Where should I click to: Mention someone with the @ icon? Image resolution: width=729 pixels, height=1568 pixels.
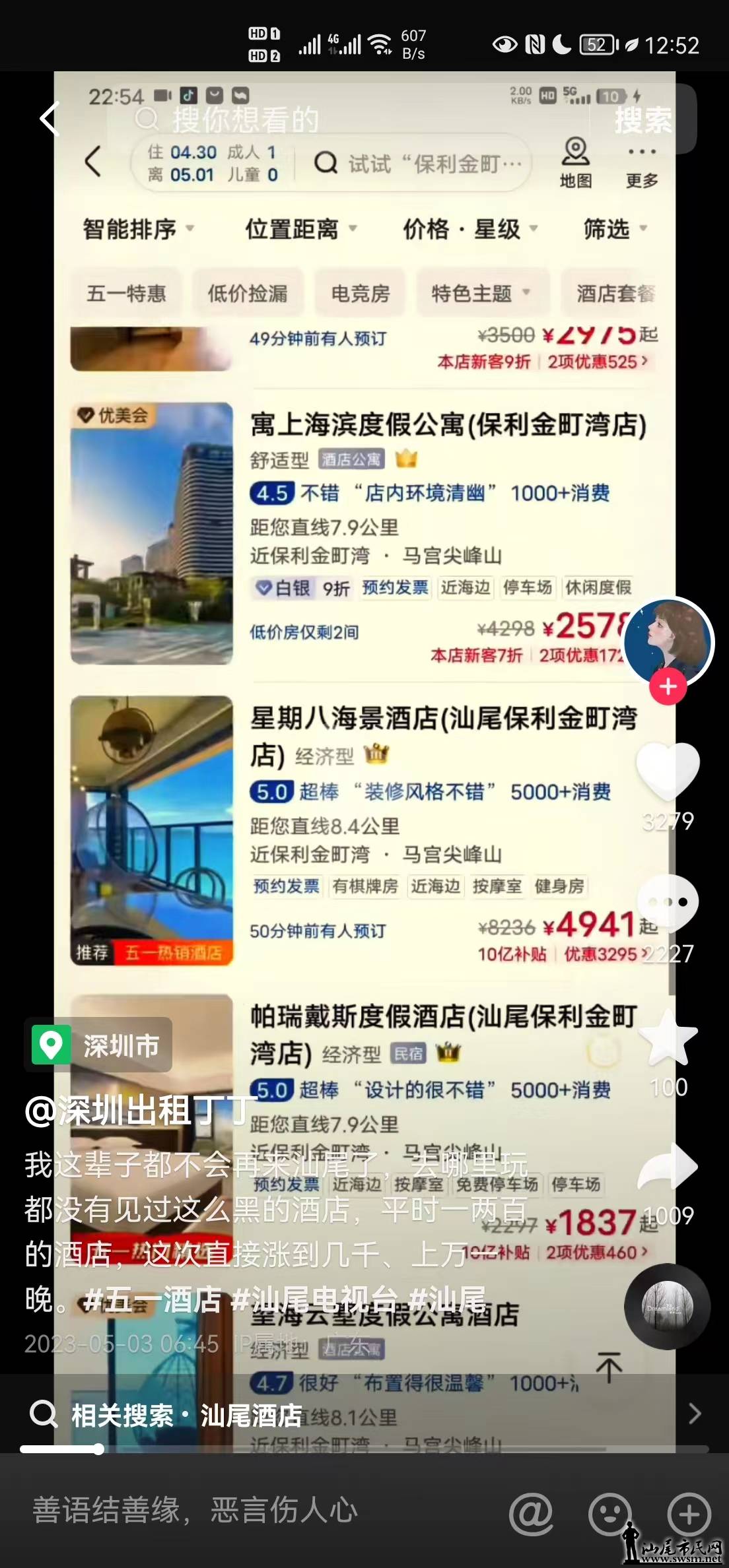(531, 1513)
